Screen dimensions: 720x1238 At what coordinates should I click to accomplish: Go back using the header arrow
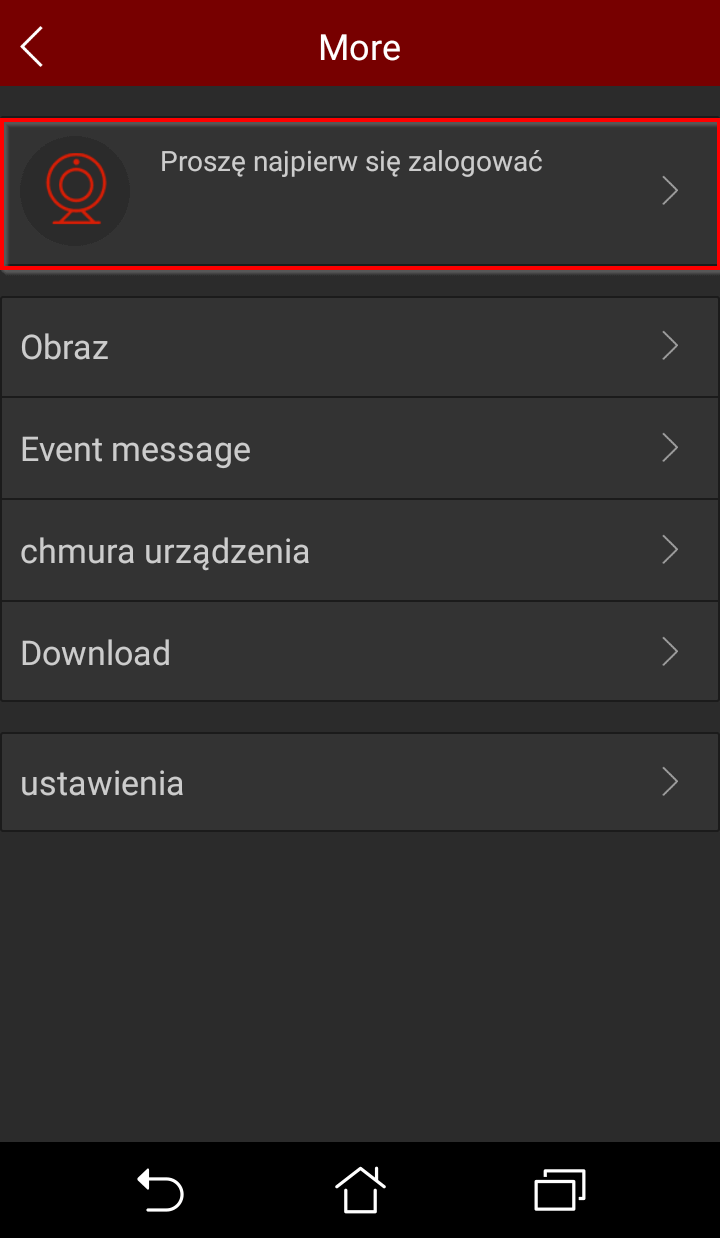point(32,47)
